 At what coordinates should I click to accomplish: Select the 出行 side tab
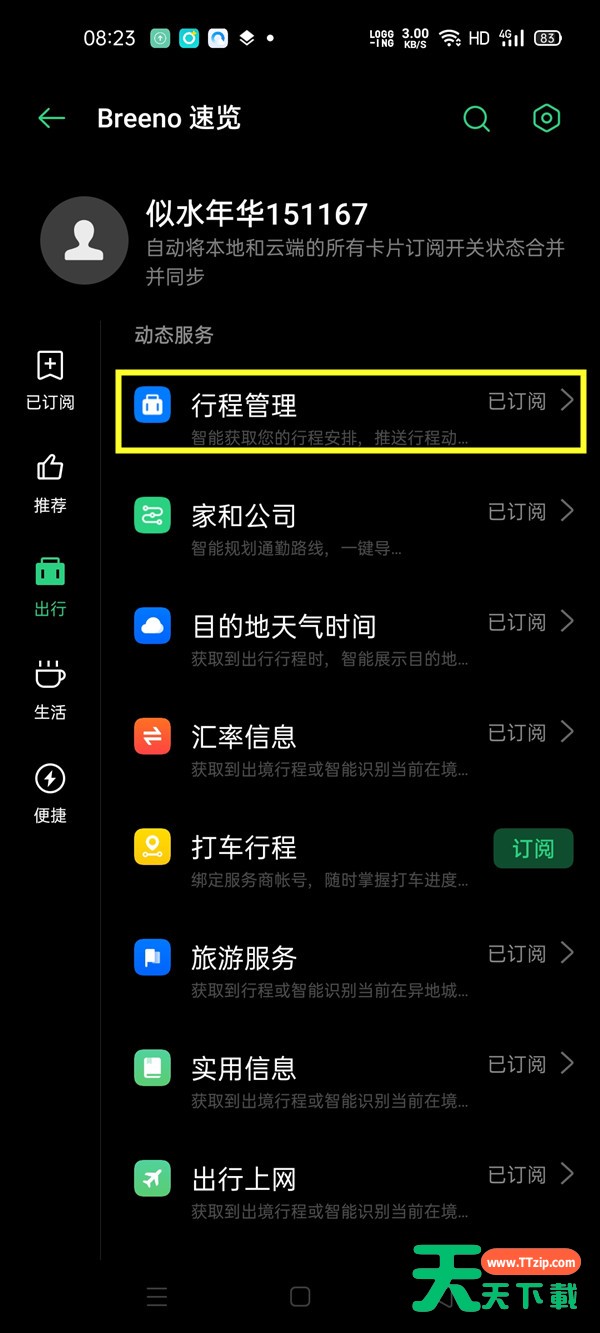point(50,587)
